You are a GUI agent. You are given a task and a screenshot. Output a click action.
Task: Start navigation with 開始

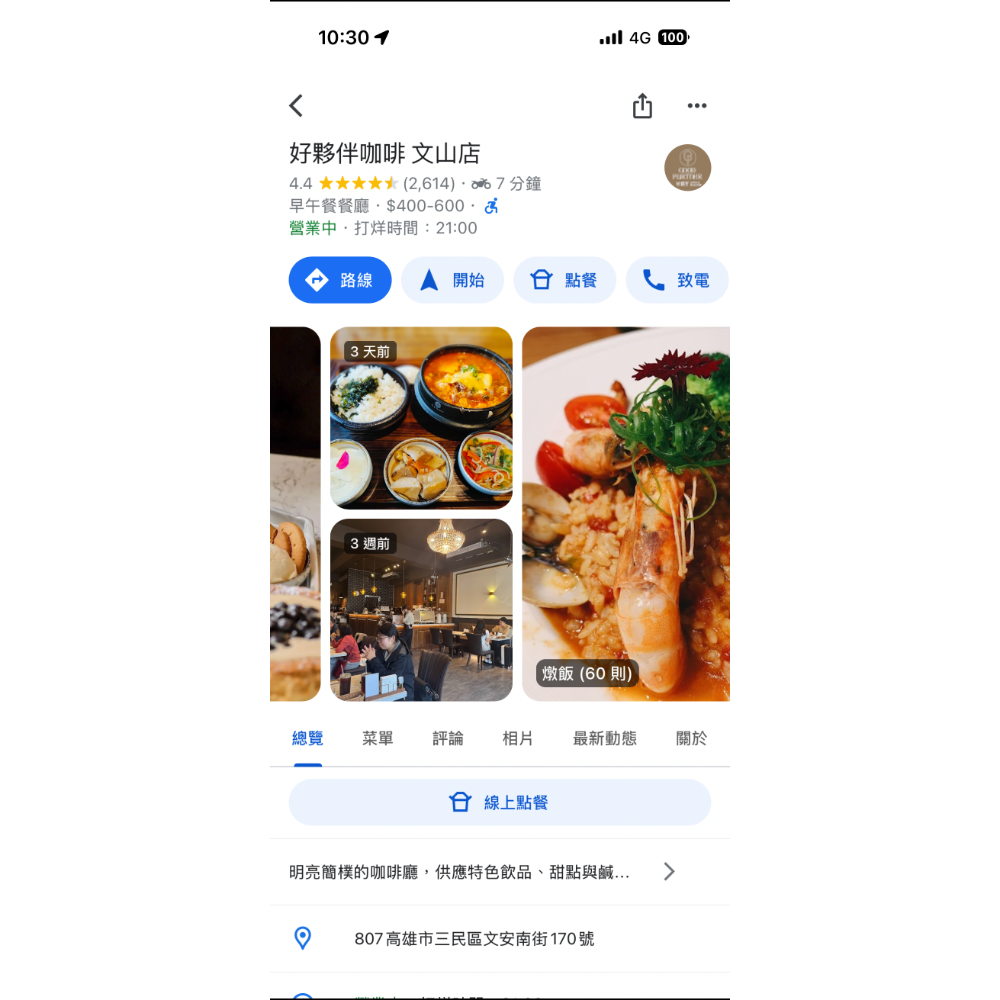pos(452,280)
